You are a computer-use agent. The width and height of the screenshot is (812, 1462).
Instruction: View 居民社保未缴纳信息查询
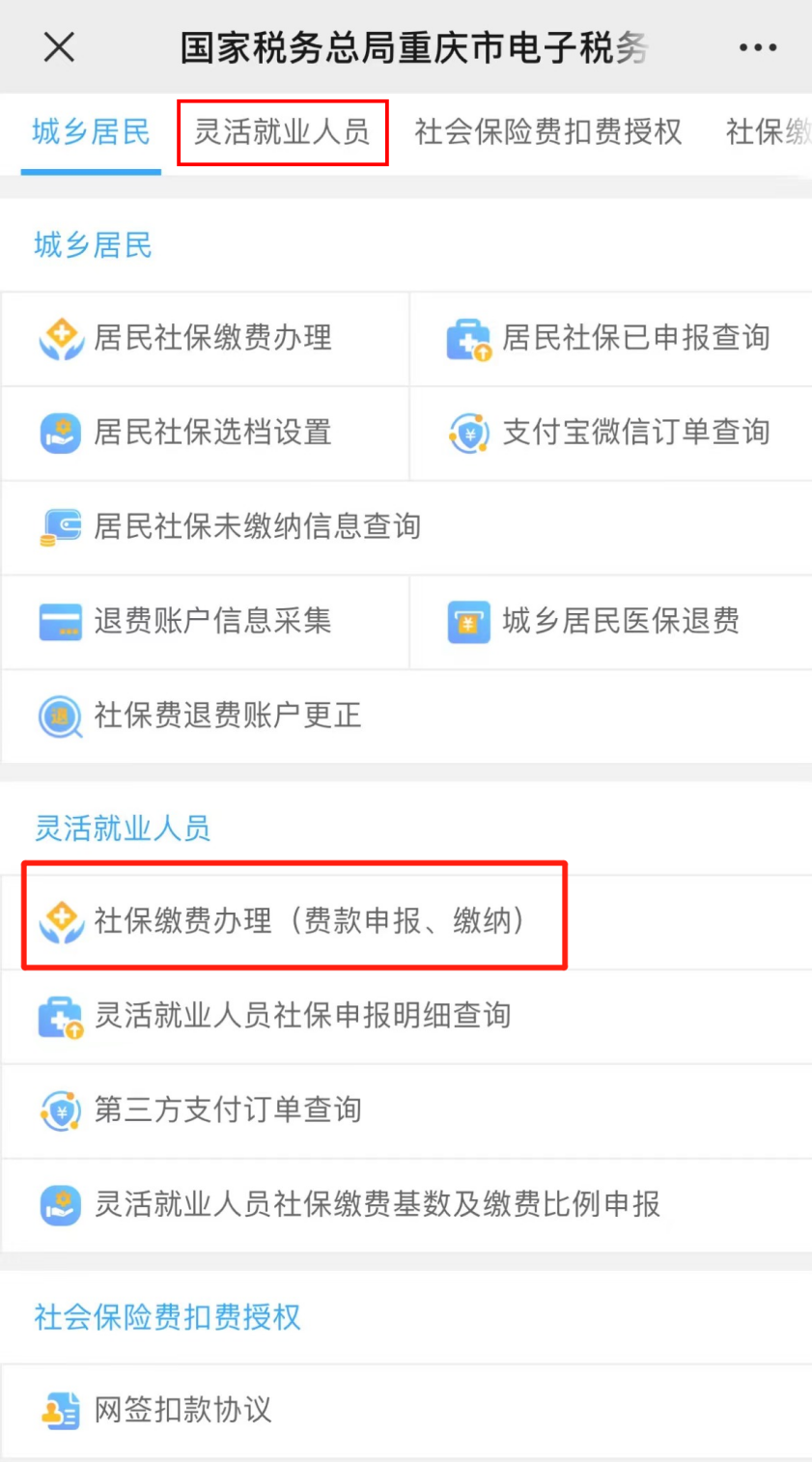tap(257, 527)
